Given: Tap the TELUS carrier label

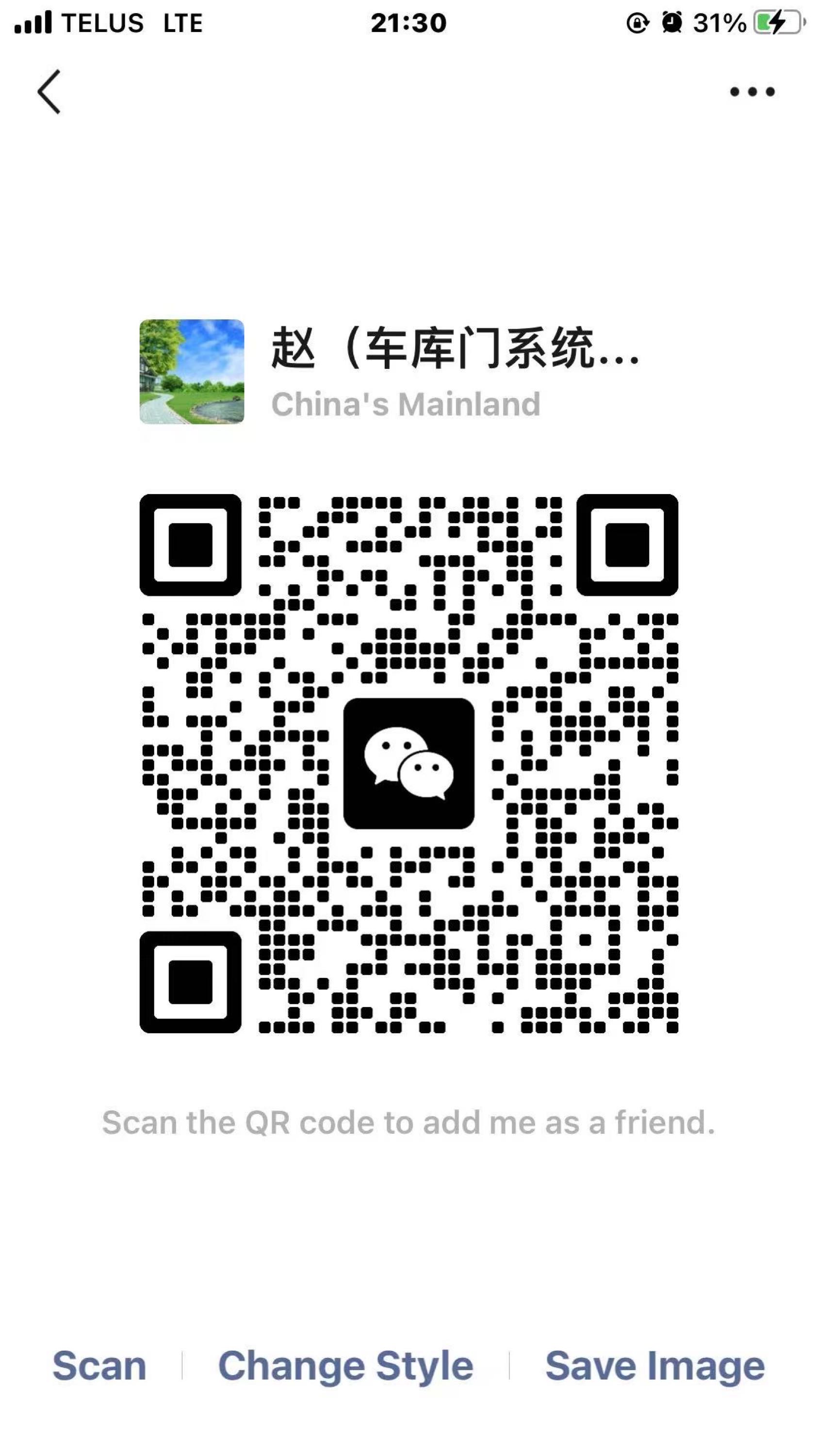Looking at the screenshot, I should click(104, 24).
